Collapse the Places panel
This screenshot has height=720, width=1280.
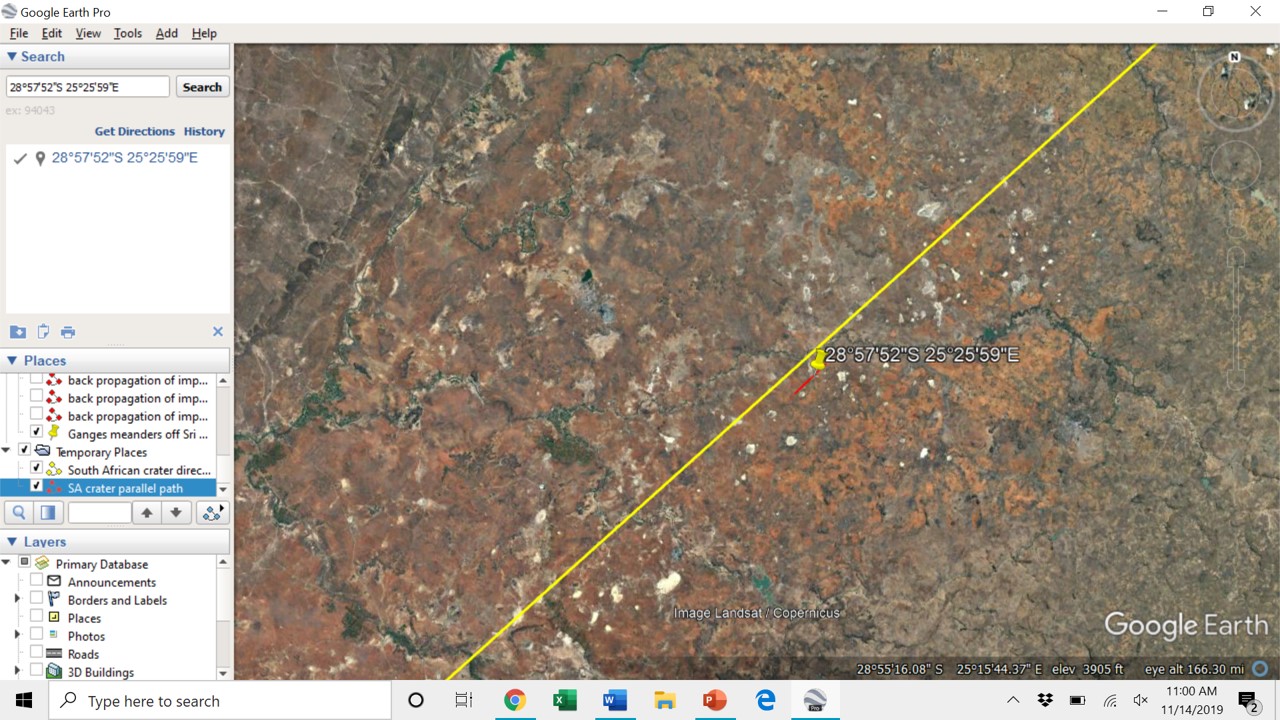(x=12, y=361)
